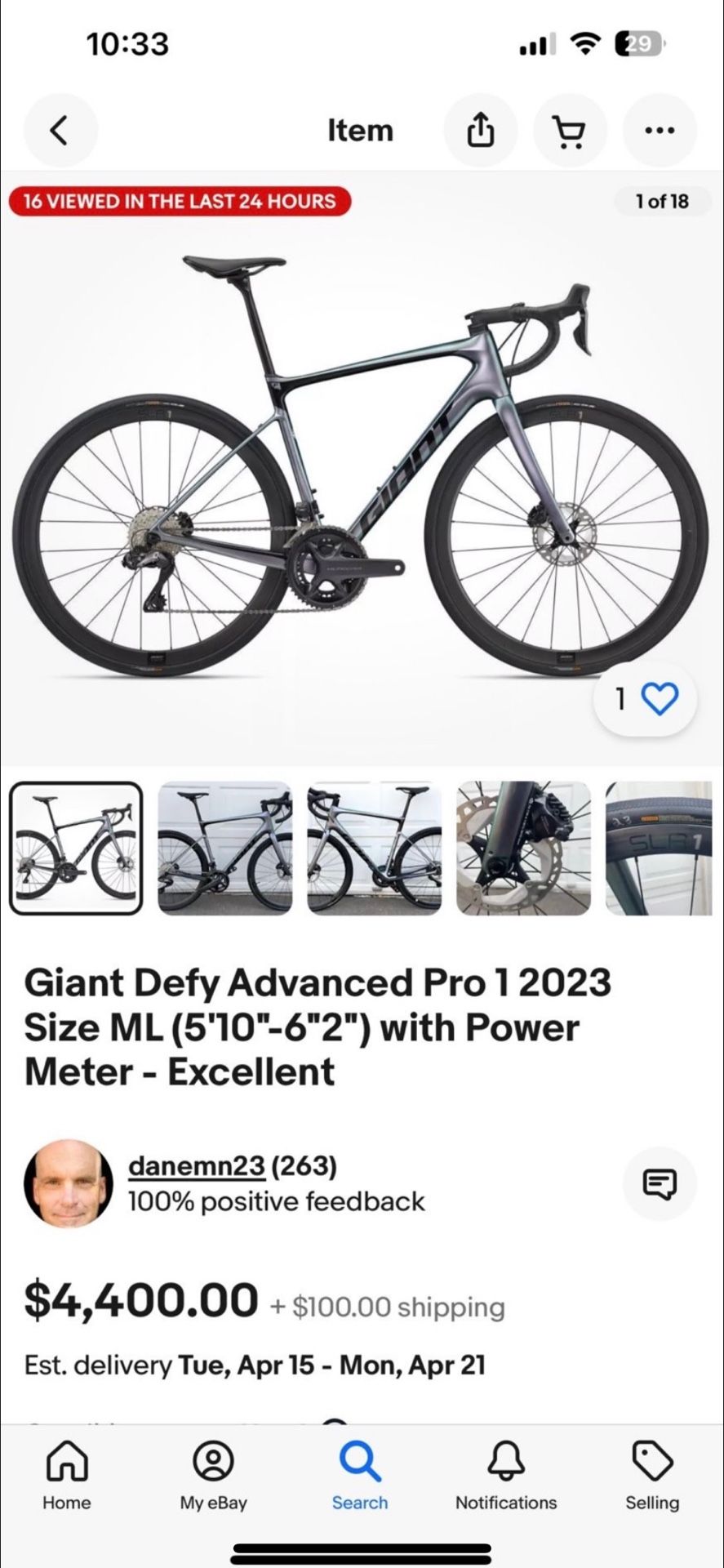Go back to search results
This screenshot has height=1568, width=724.
[60, 130]
